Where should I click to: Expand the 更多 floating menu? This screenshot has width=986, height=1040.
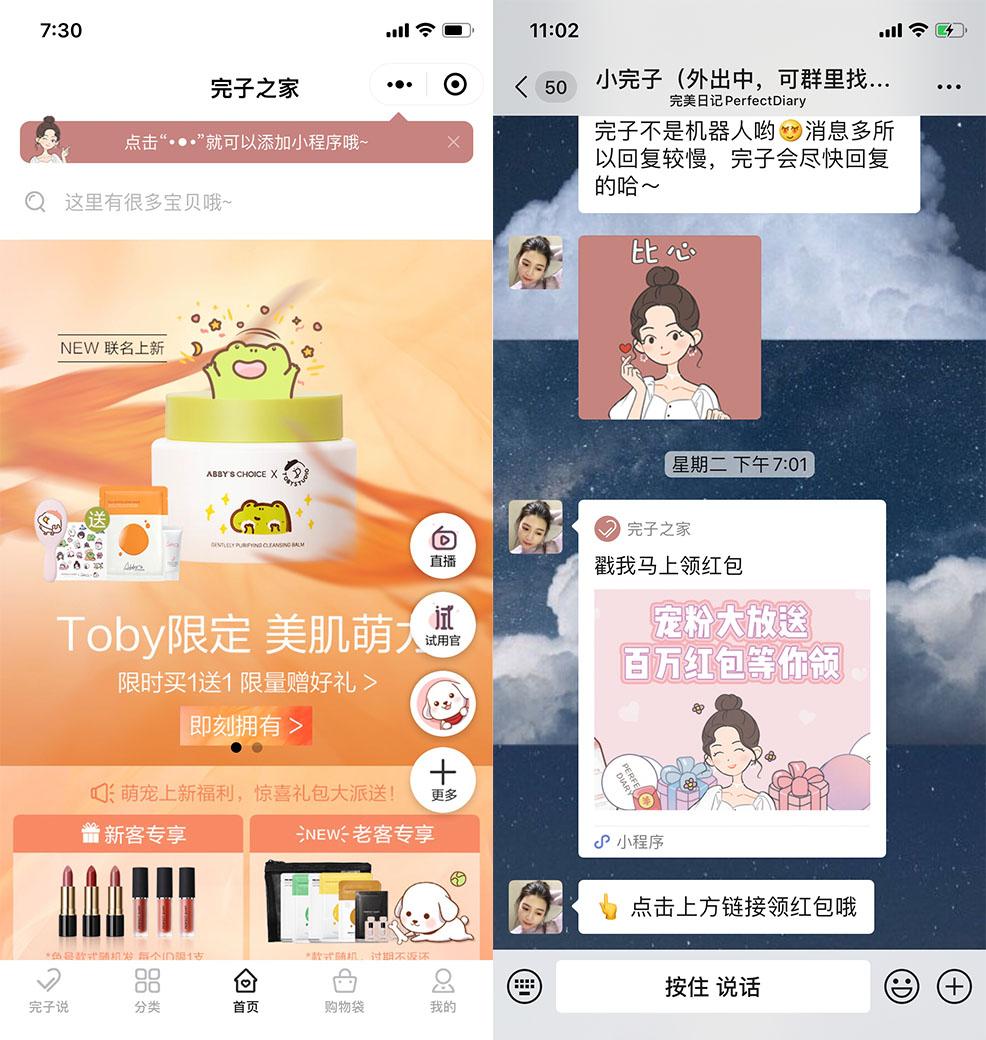click(443, 779)
